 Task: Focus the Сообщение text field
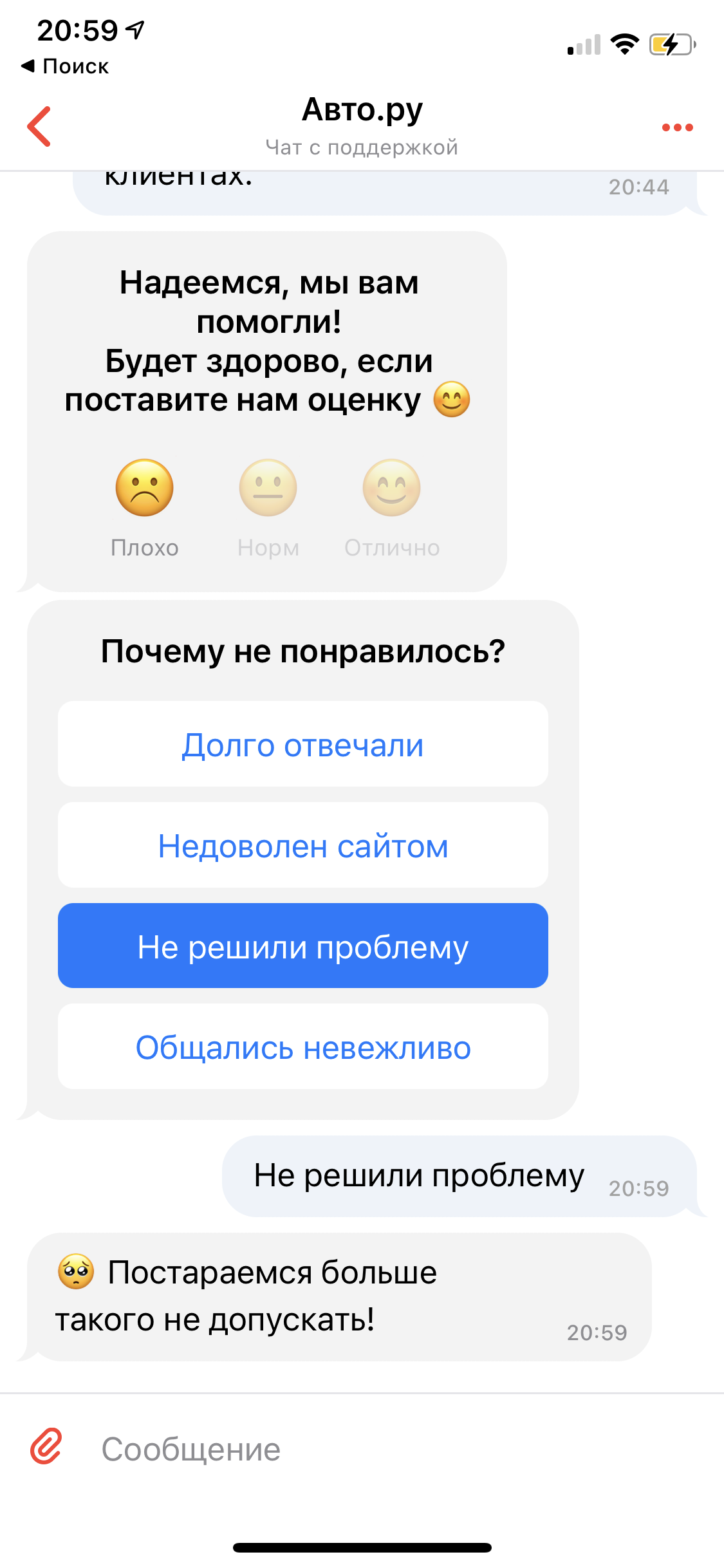[x=386, y=1449]
